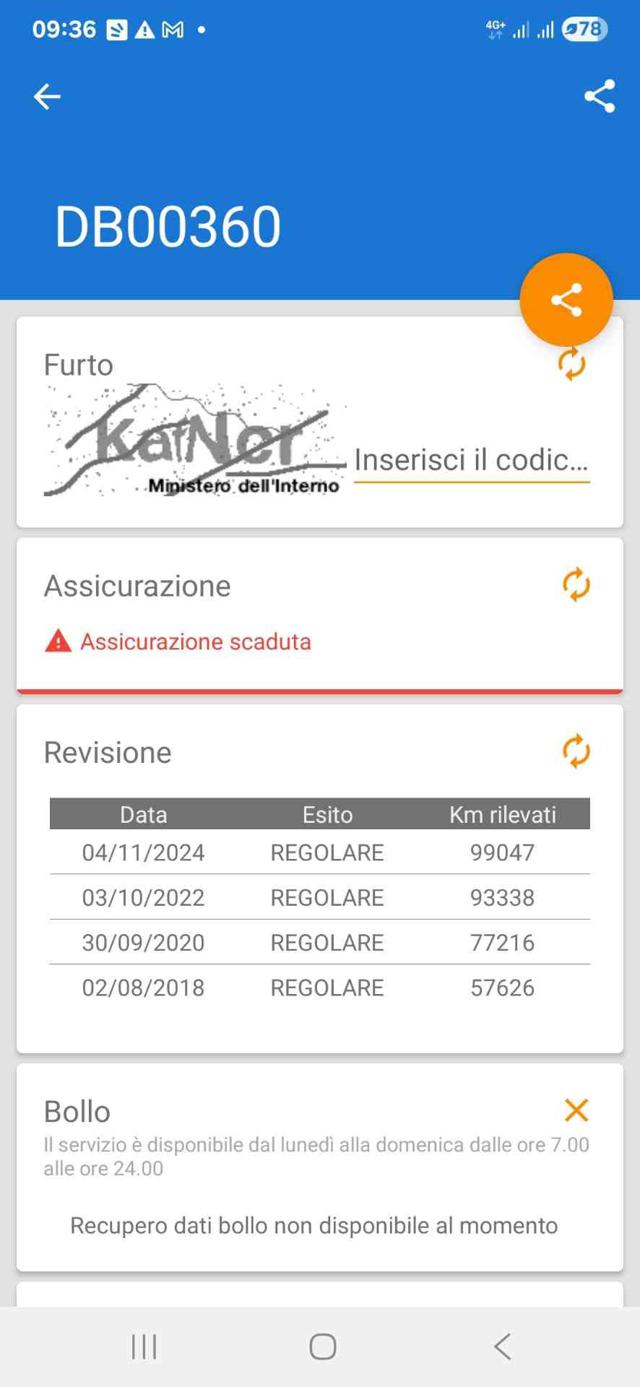Tap the X icon in Bollo card

(576, 1109)
